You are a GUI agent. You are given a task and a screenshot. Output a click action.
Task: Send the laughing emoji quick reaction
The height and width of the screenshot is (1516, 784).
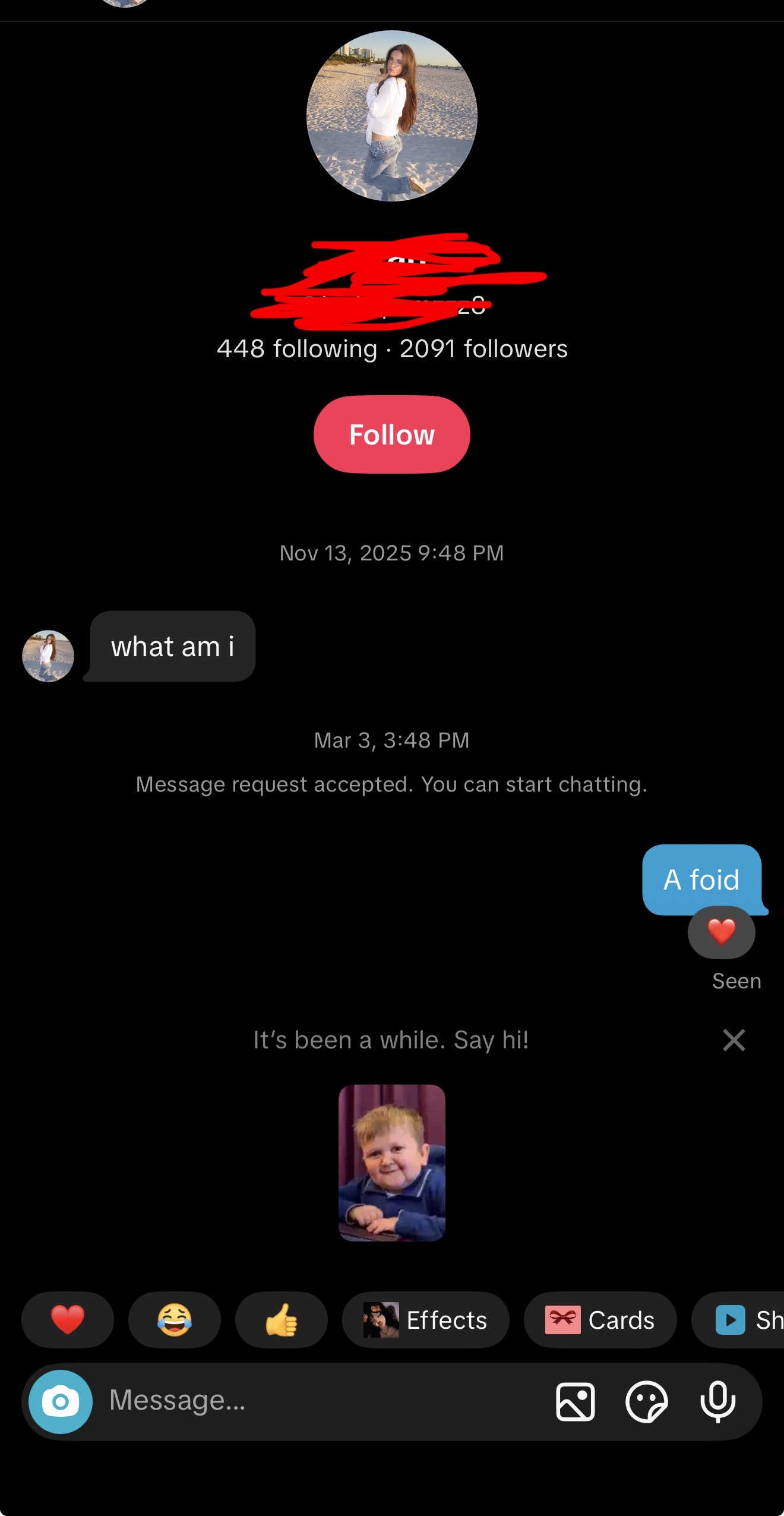[x=174, y=1319]
